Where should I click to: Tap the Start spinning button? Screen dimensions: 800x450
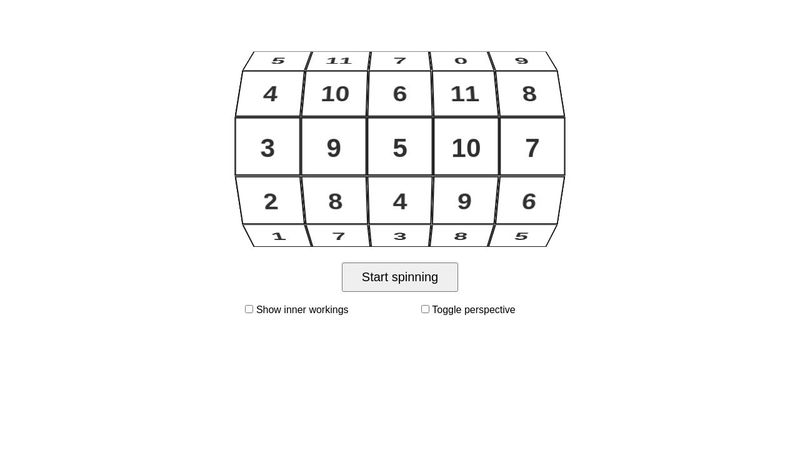click(399, 277)
